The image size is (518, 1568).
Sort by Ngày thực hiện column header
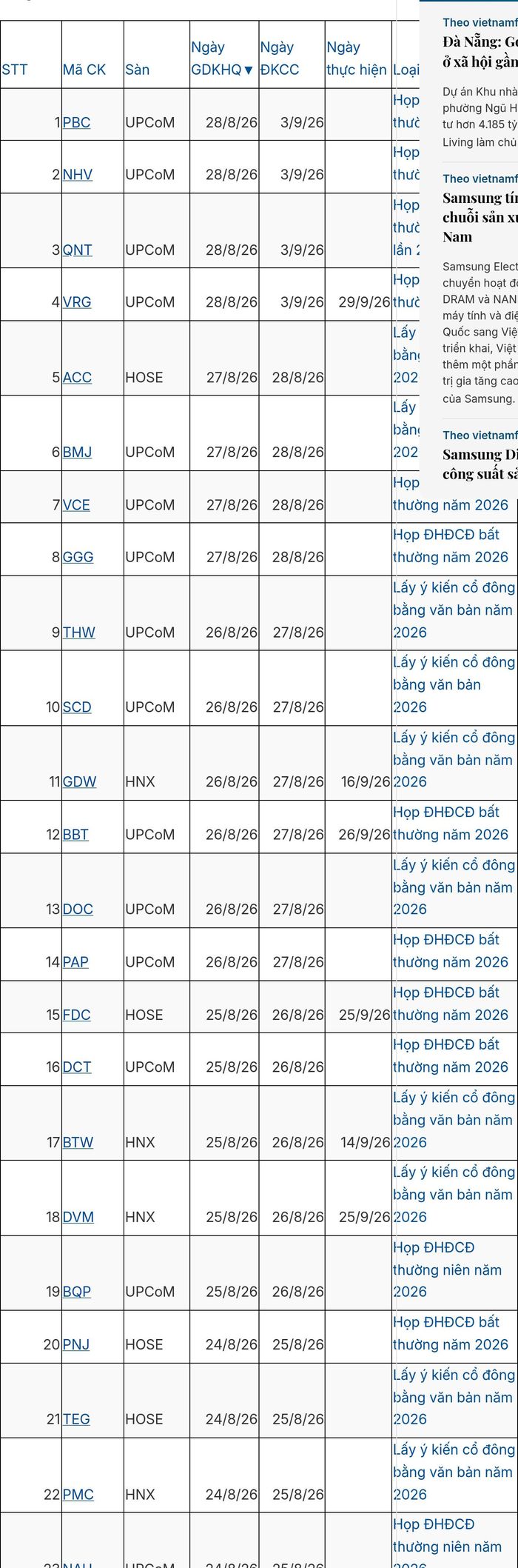[357, 59]
